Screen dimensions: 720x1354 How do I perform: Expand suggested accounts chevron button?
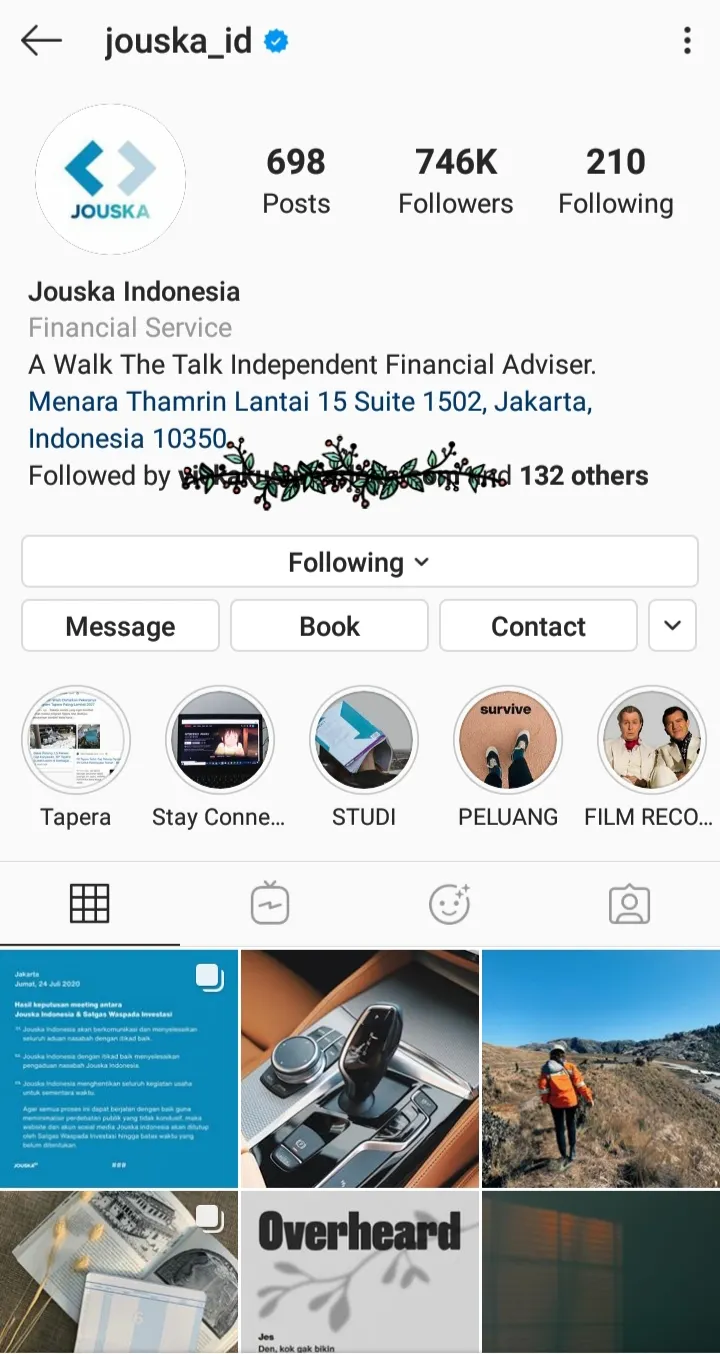click(672, 626)
